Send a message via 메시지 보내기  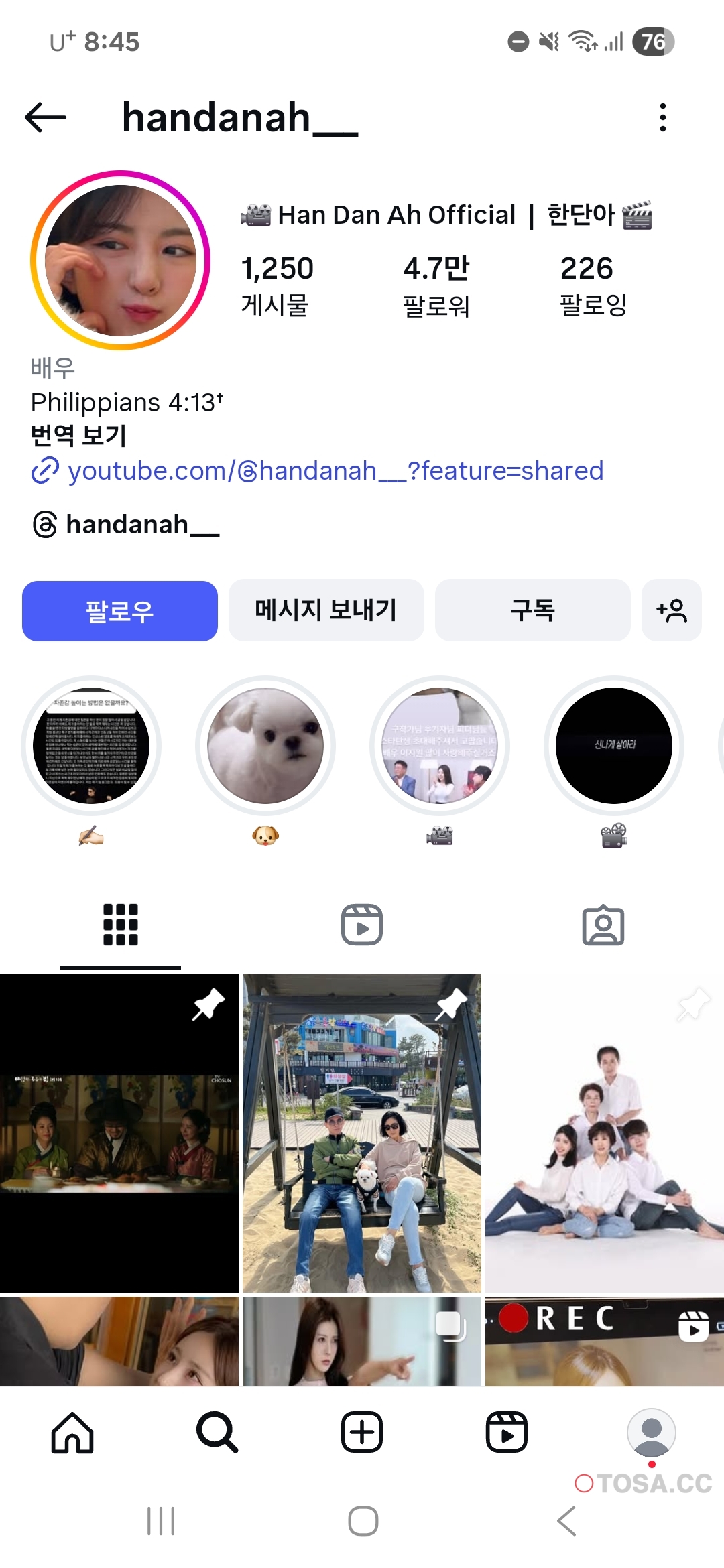tap(326, 611)
